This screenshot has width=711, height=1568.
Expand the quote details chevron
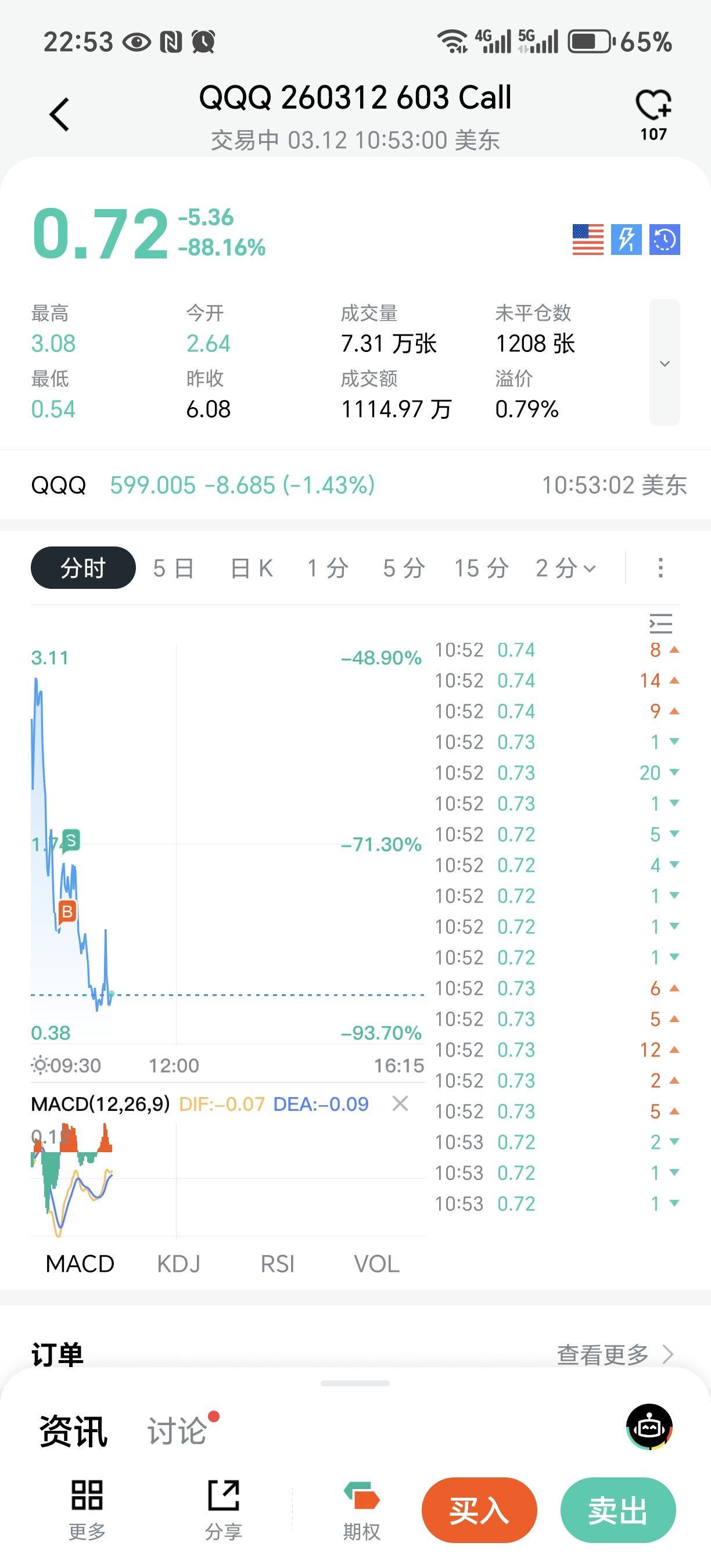pyautogui.click(x=664, y=364)
